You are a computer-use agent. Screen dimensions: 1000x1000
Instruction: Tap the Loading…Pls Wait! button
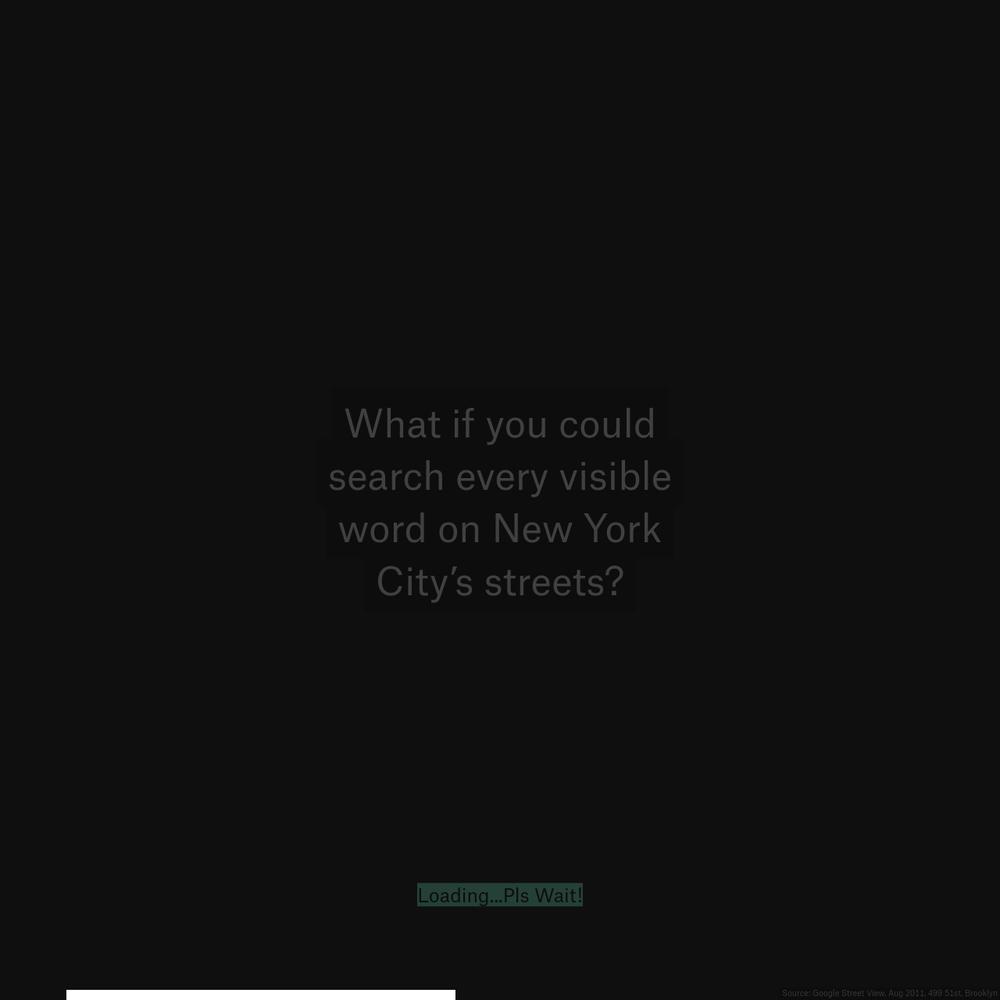(x=499, y=895)
